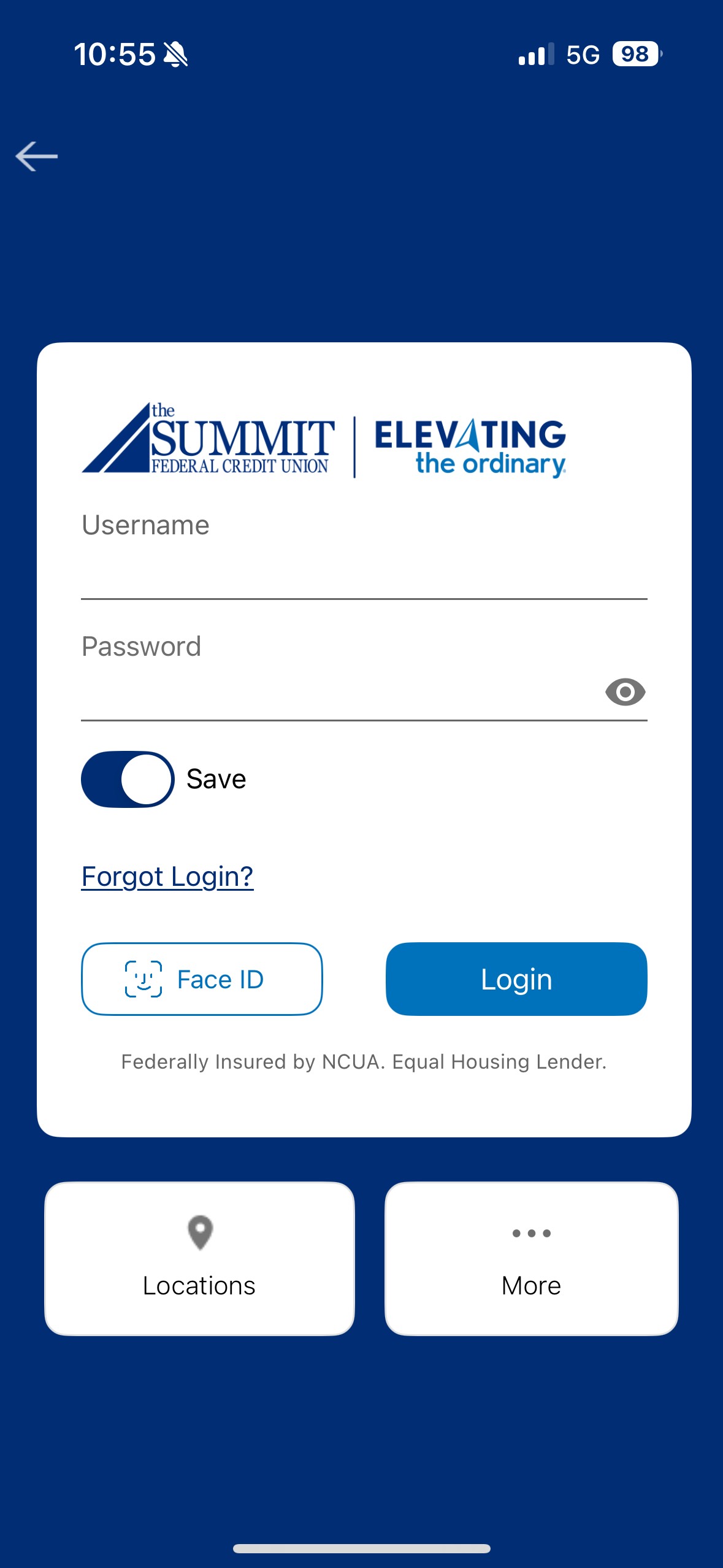
Task: Go back with the arrow icon
Action: coord(36,156)
